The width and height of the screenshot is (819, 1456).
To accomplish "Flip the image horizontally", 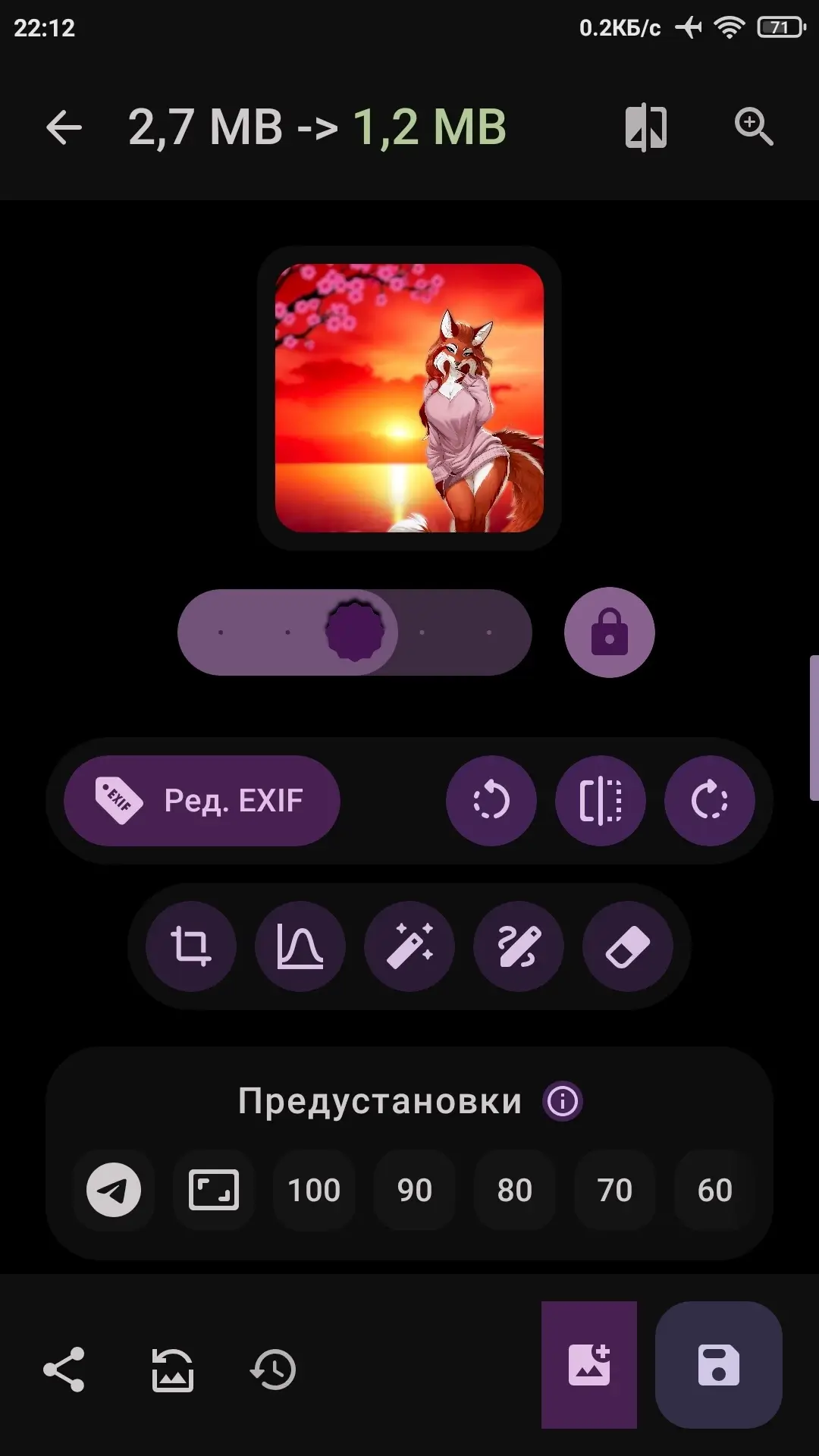I will (601, 800).
